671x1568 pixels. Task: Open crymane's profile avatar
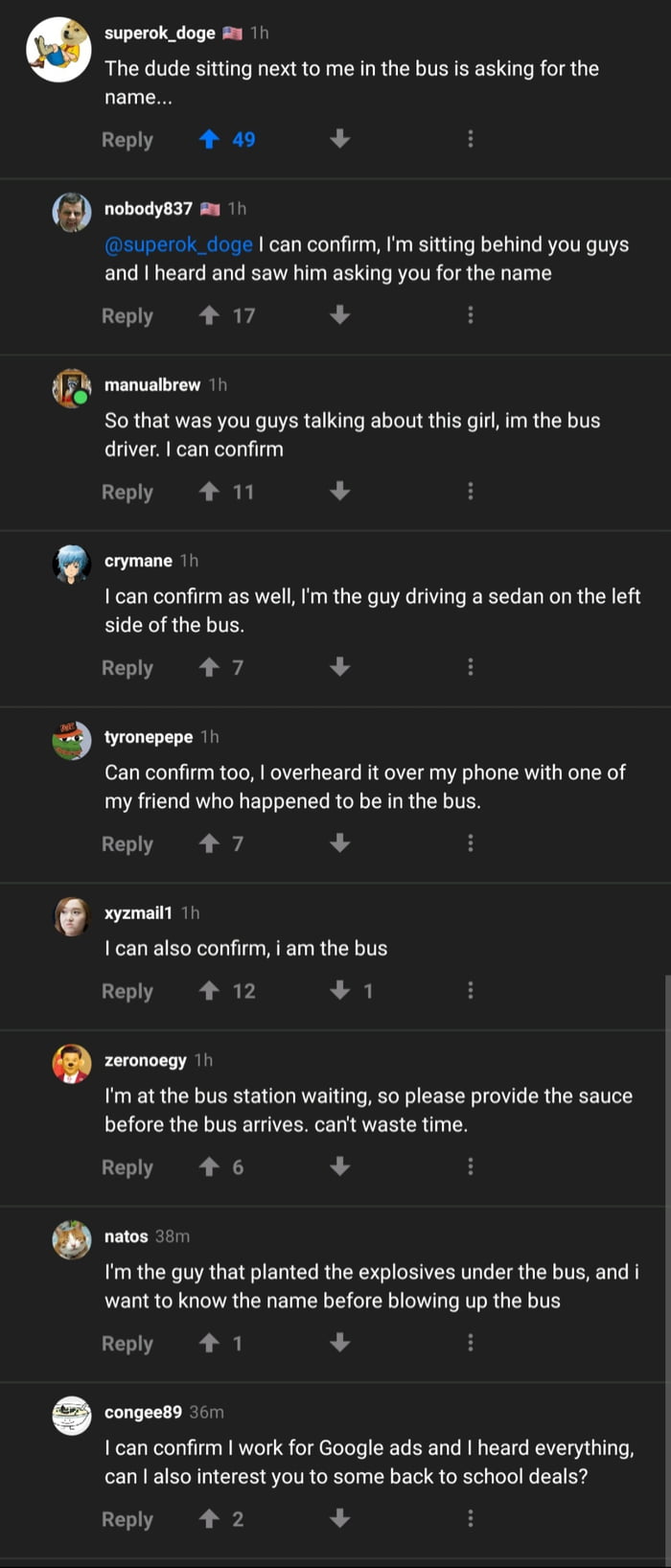click(71, 564)
